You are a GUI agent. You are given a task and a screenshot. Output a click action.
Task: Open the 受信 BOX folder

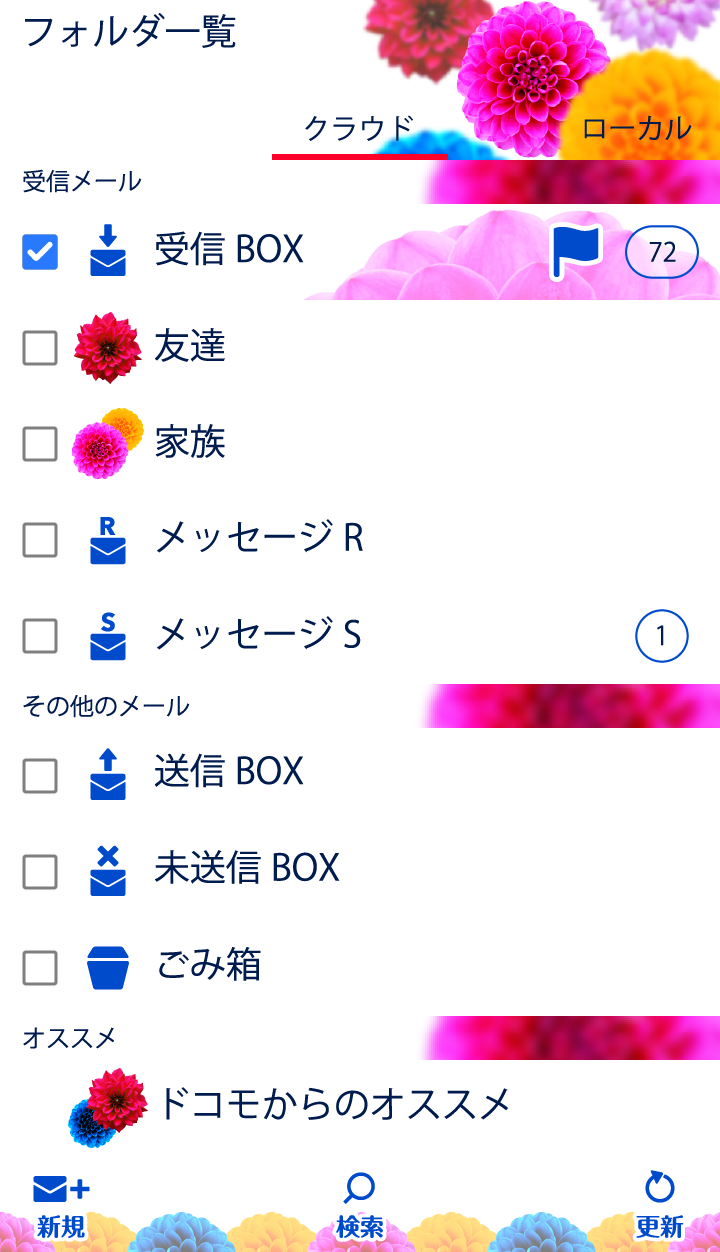[x=229, y=250]
